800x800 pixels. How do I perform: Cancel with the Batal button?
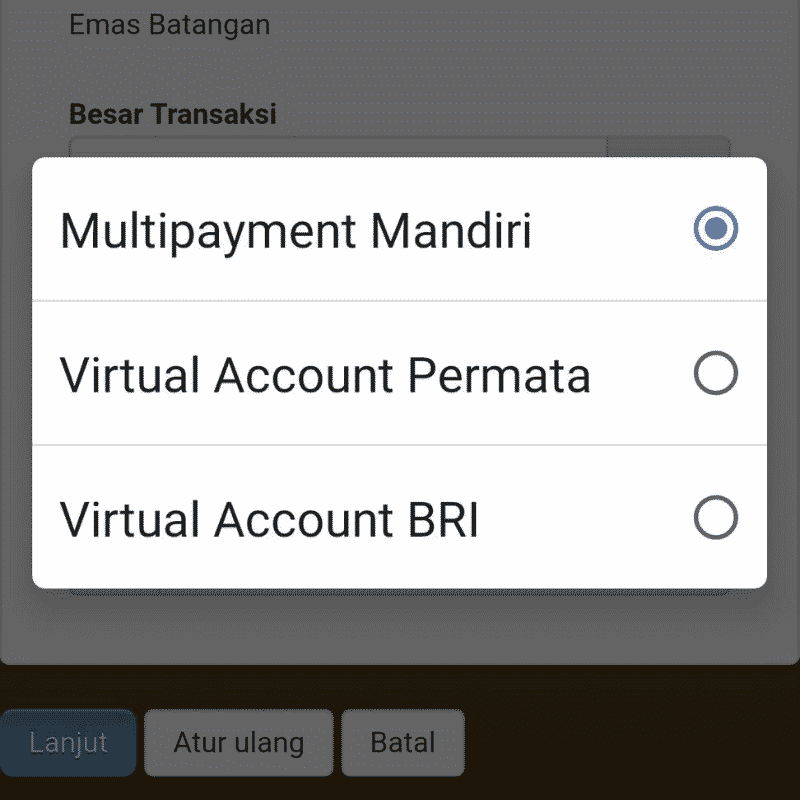(402, 743)
